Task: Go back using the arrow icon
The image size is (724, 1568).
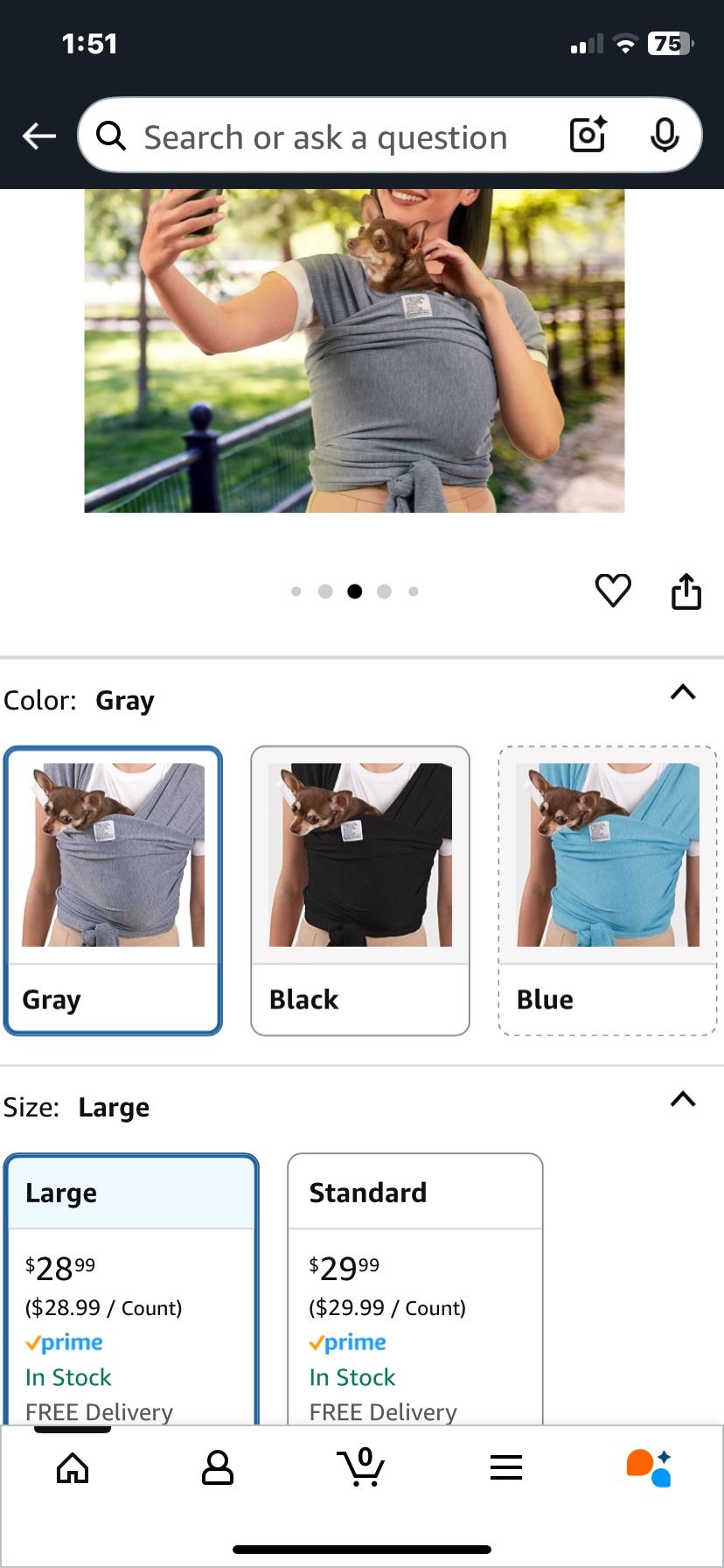Action: 39,136
